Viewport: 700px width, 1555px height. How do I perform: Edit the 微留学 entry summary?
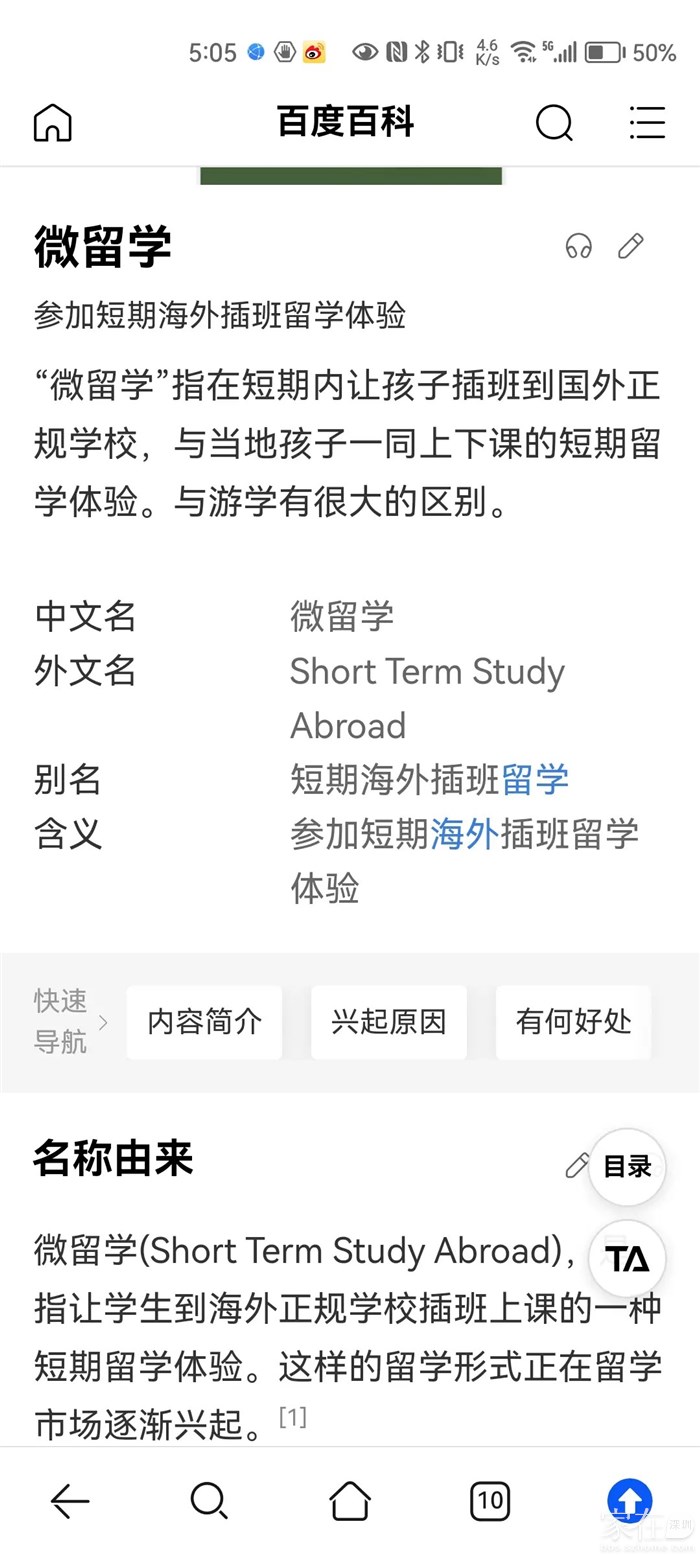(x=631, y=246)
